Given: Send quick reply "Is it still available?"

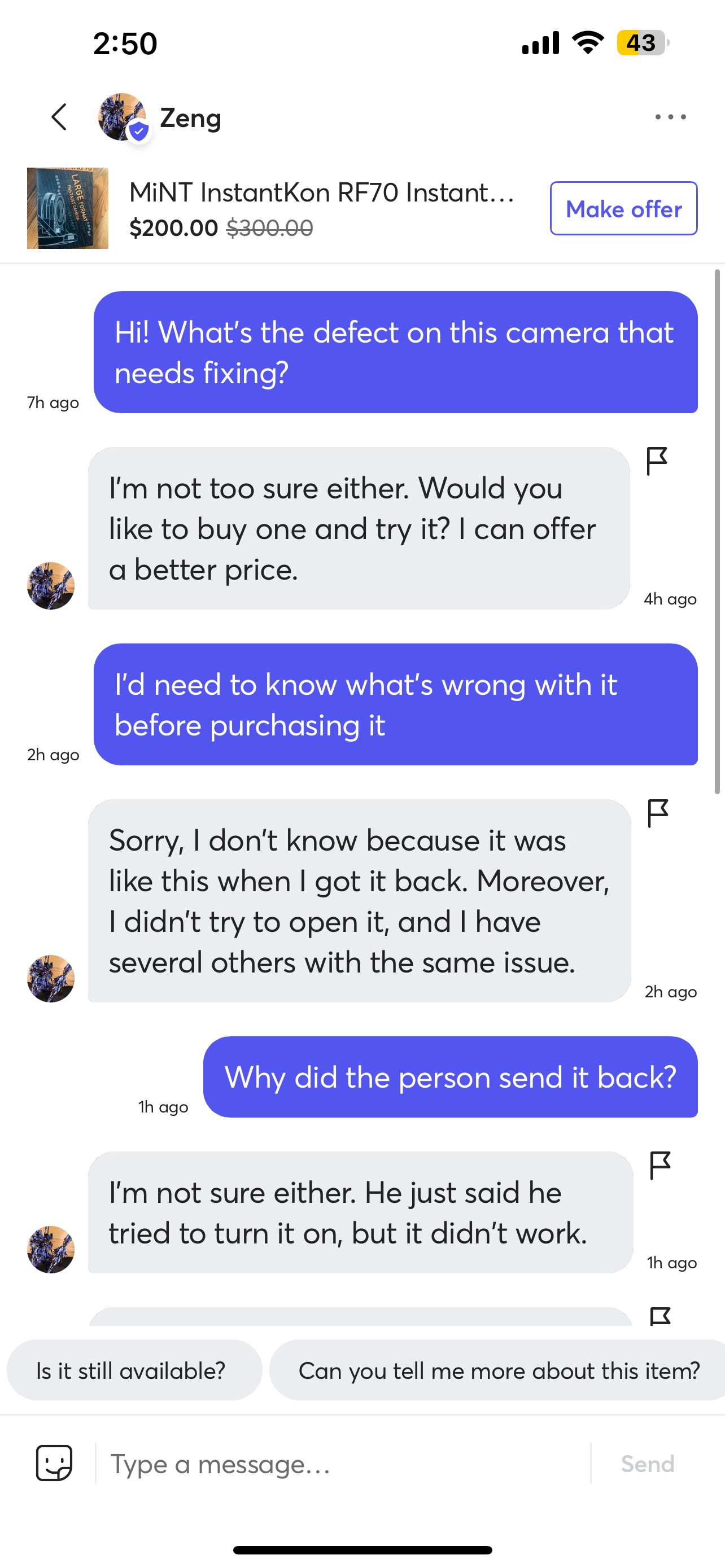Looking at the screenshot, I should coord(132,1370).
